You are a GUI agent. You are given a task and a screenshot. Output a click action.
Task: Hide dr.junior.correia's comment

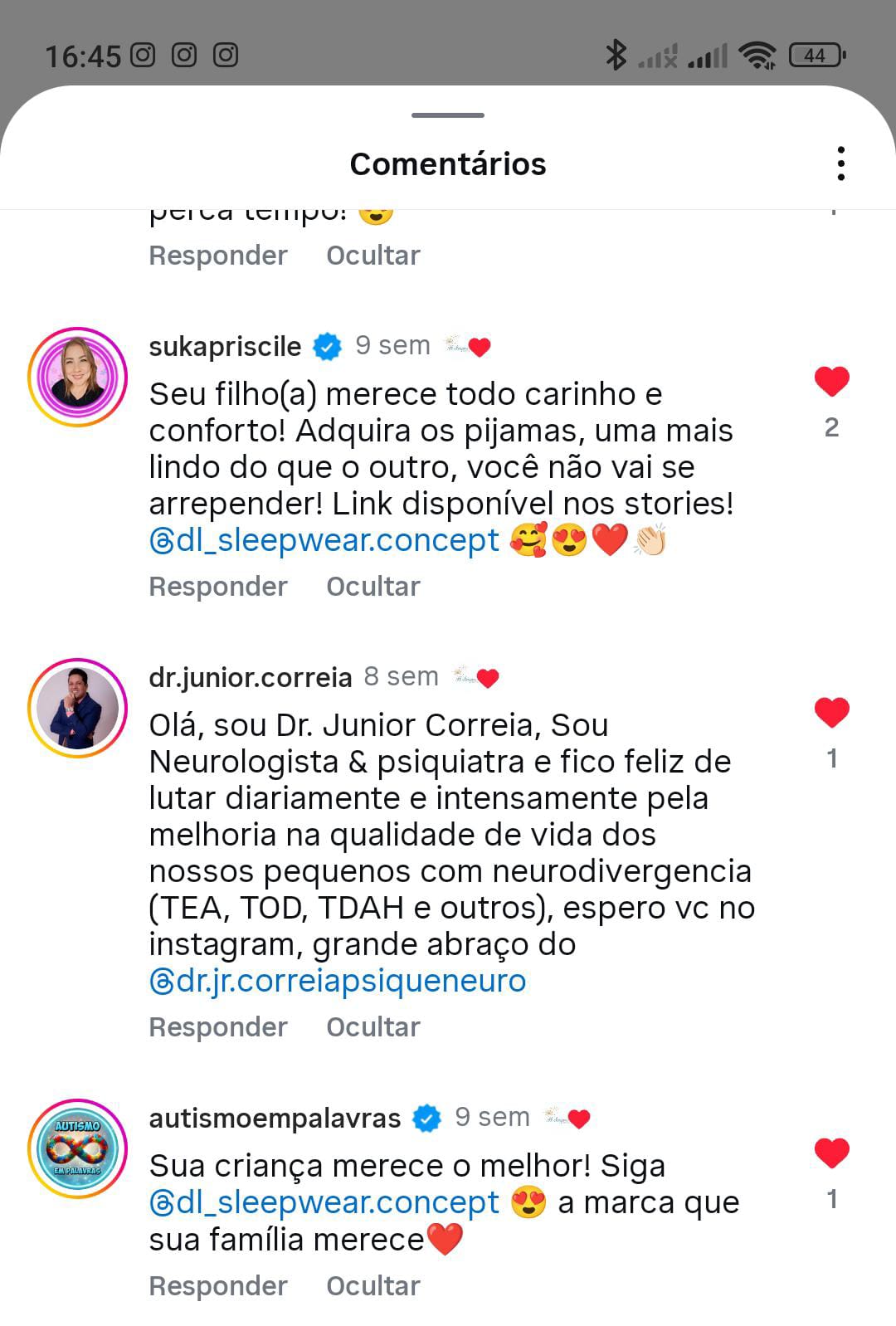tap(373, 1027)
